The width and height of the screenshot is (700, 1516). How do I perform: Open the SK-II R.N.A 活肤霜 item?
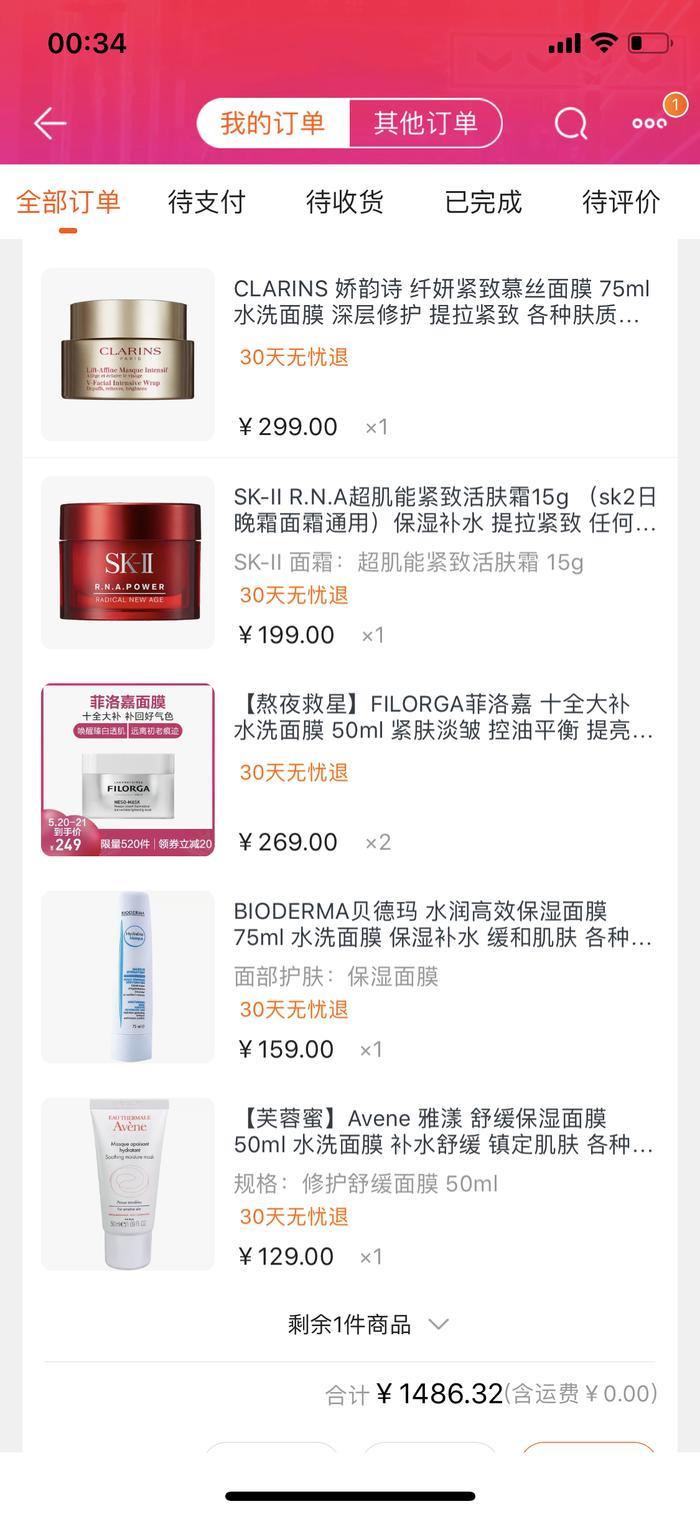click(x=349, y=562)
